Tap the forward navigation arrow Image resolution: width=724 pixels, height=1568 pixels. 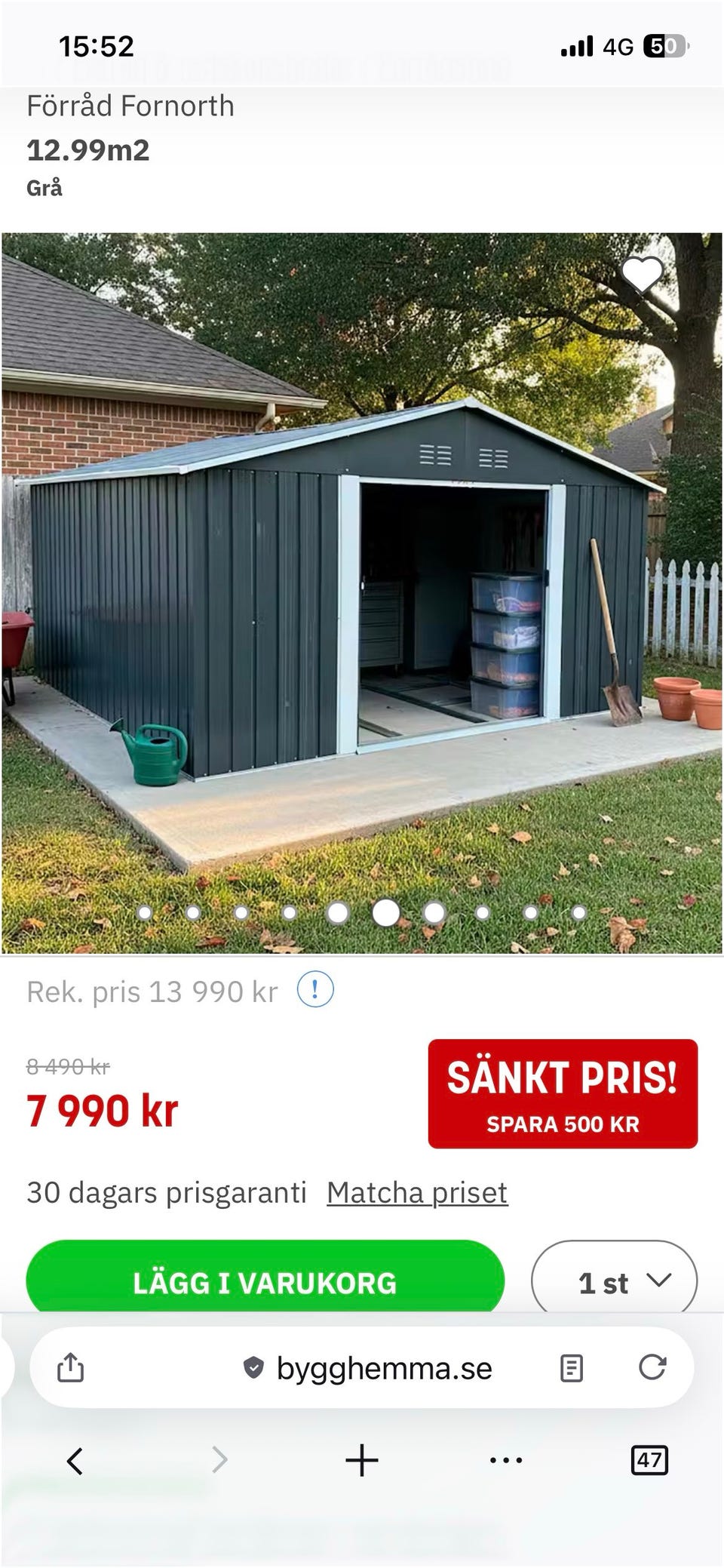click(x=219, y=1459)
